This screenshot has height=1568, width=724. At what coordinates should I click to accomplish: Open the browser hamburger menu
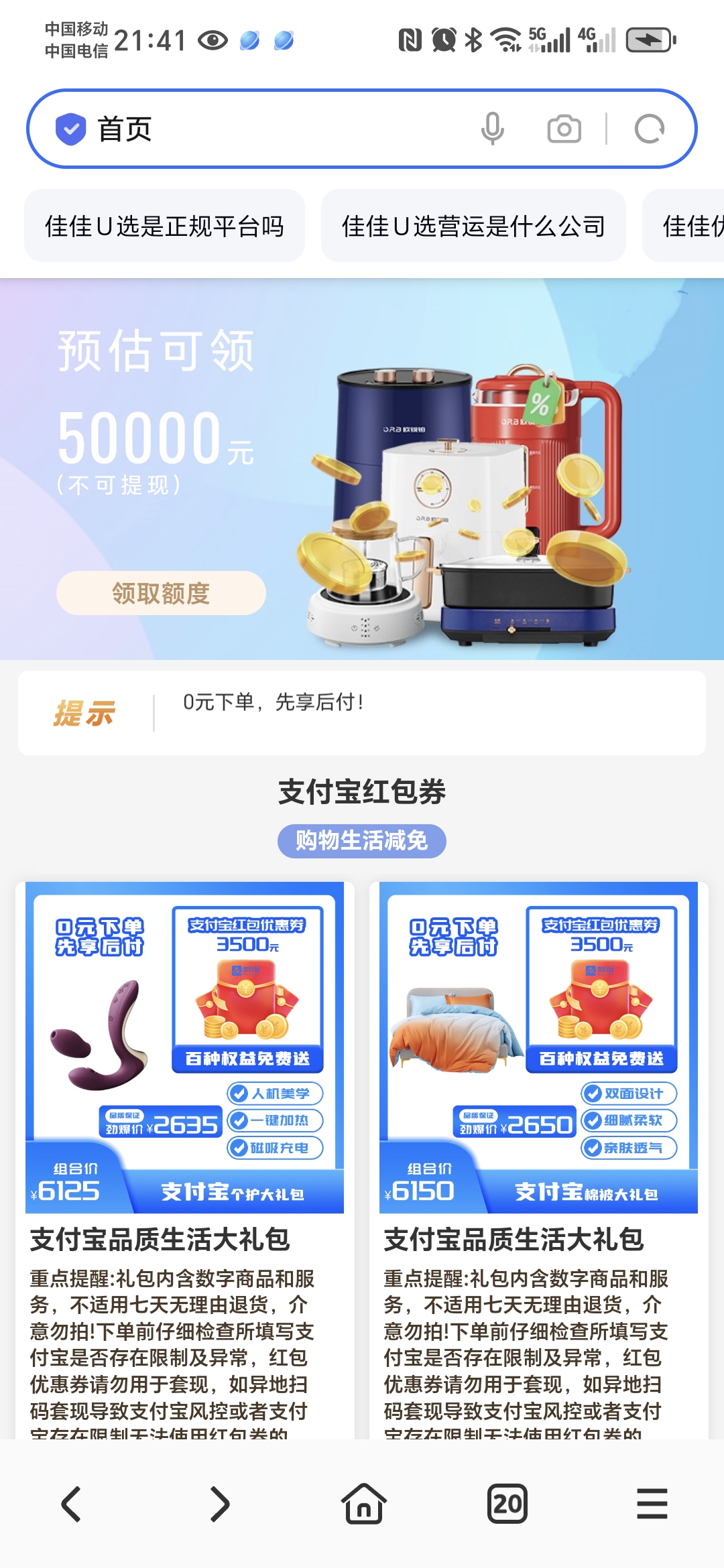tap(652, 1504)
